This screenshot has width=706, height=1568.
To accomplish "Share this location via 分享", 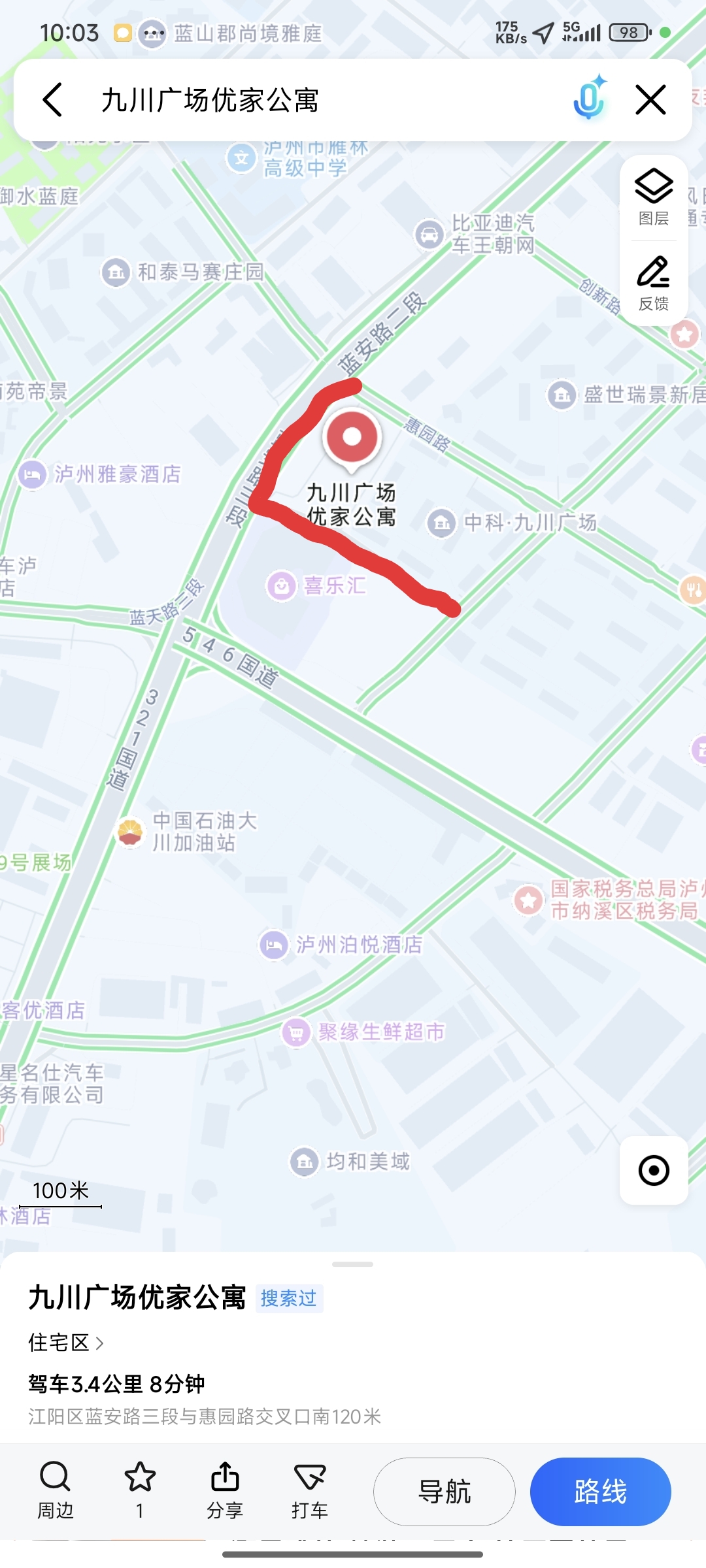I will coord(225,1490).
